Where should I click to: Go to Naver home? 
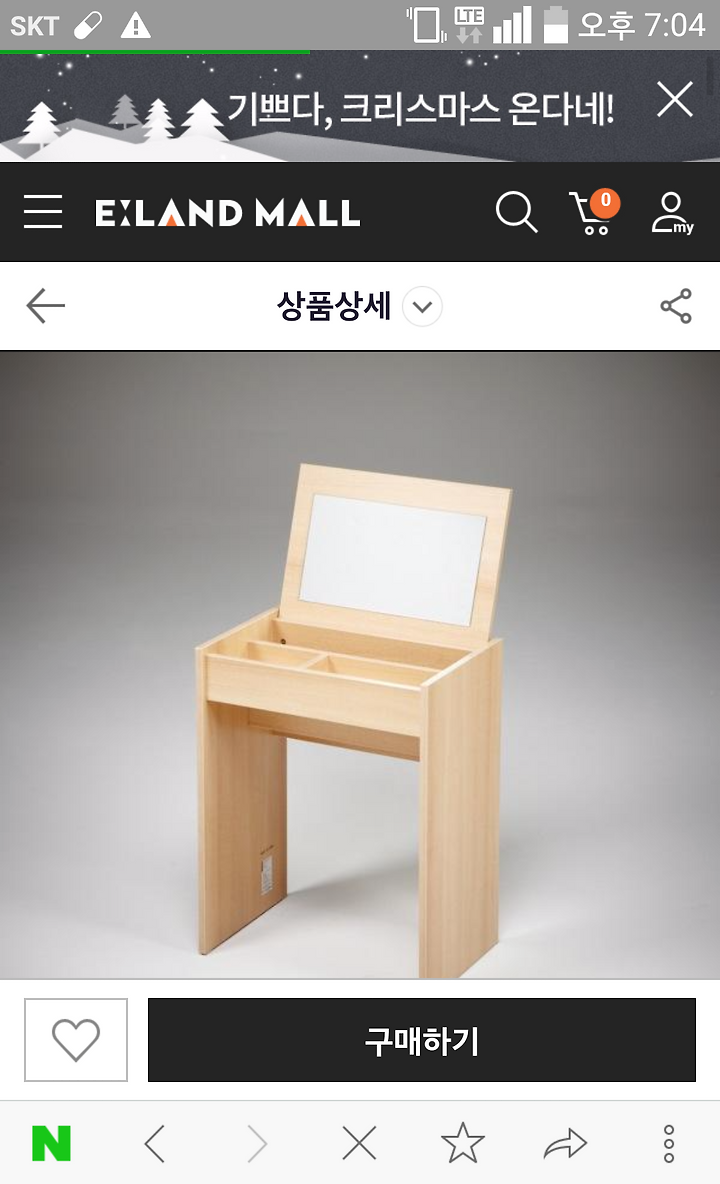pos(51,1143)
